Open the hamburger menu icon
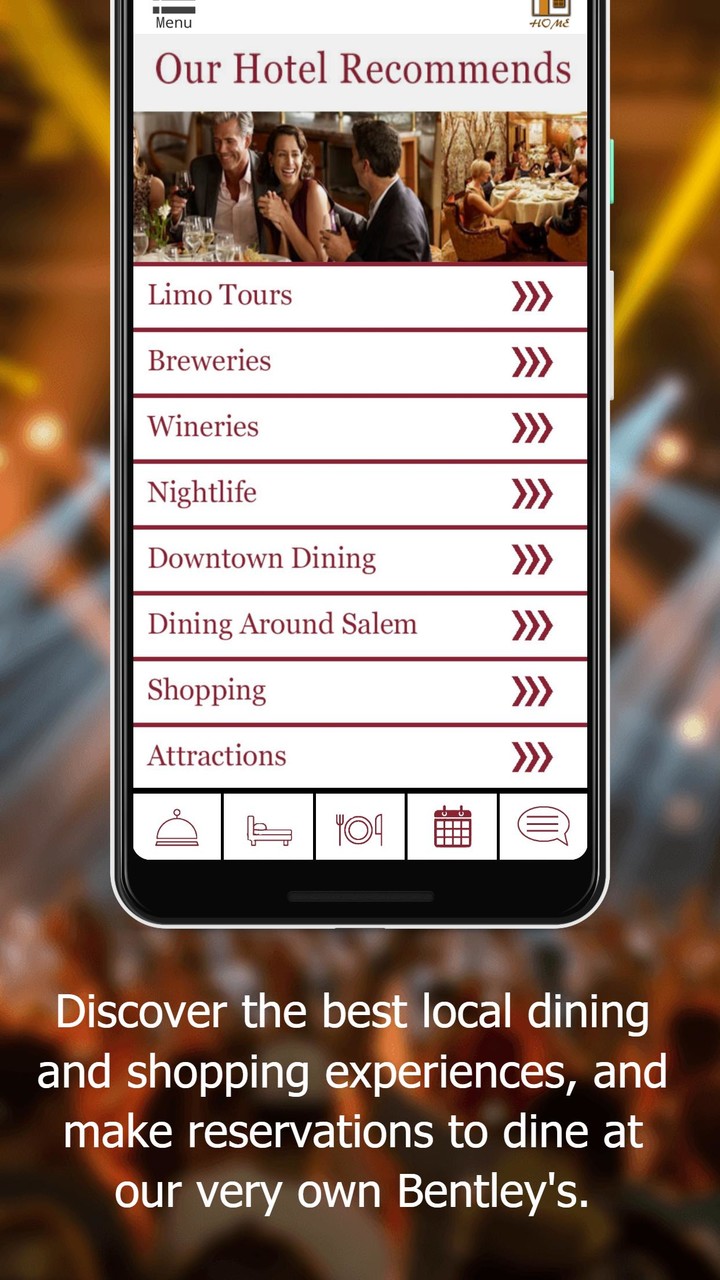720x1280 pixels. 172,7
